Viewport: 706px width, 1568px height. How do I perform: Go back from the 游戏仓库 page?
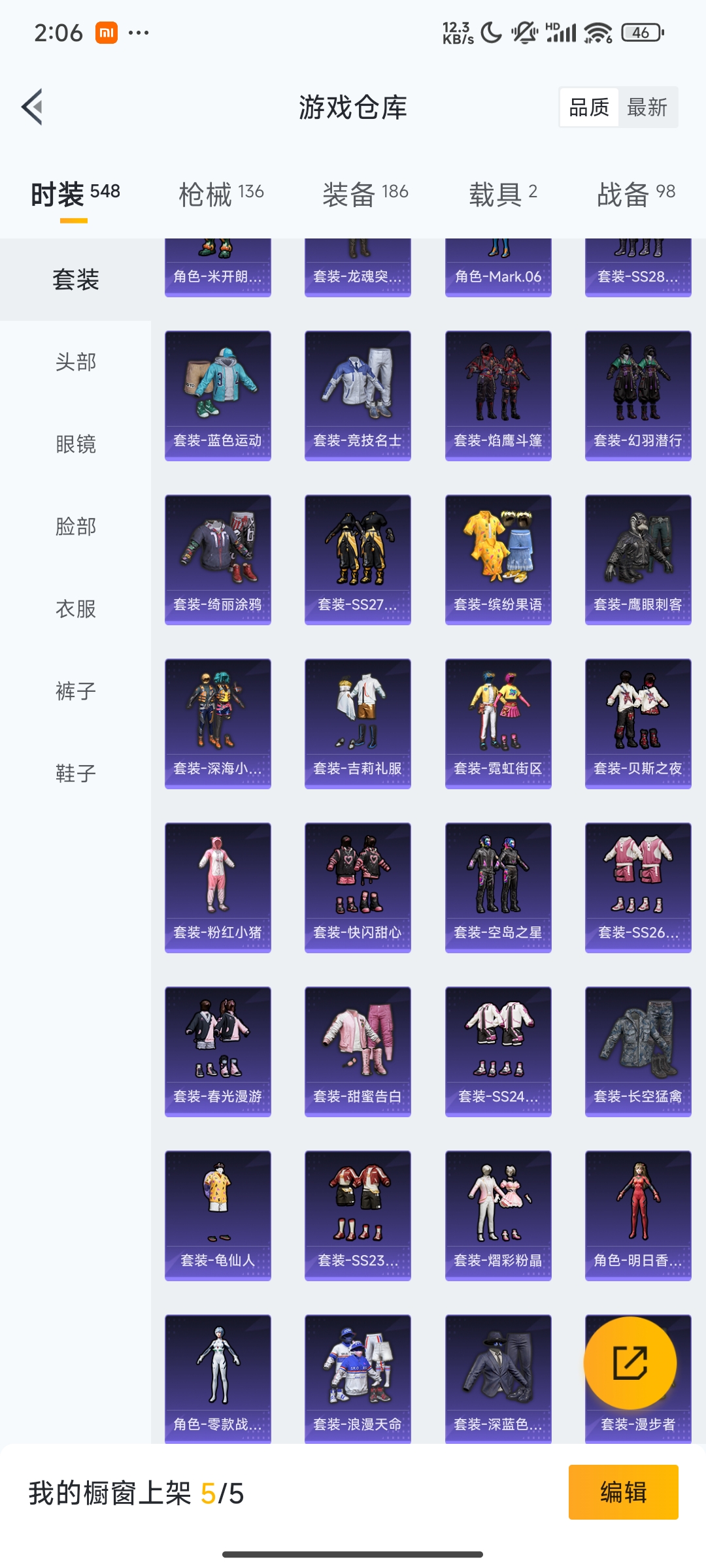click(x=33, y=107)
